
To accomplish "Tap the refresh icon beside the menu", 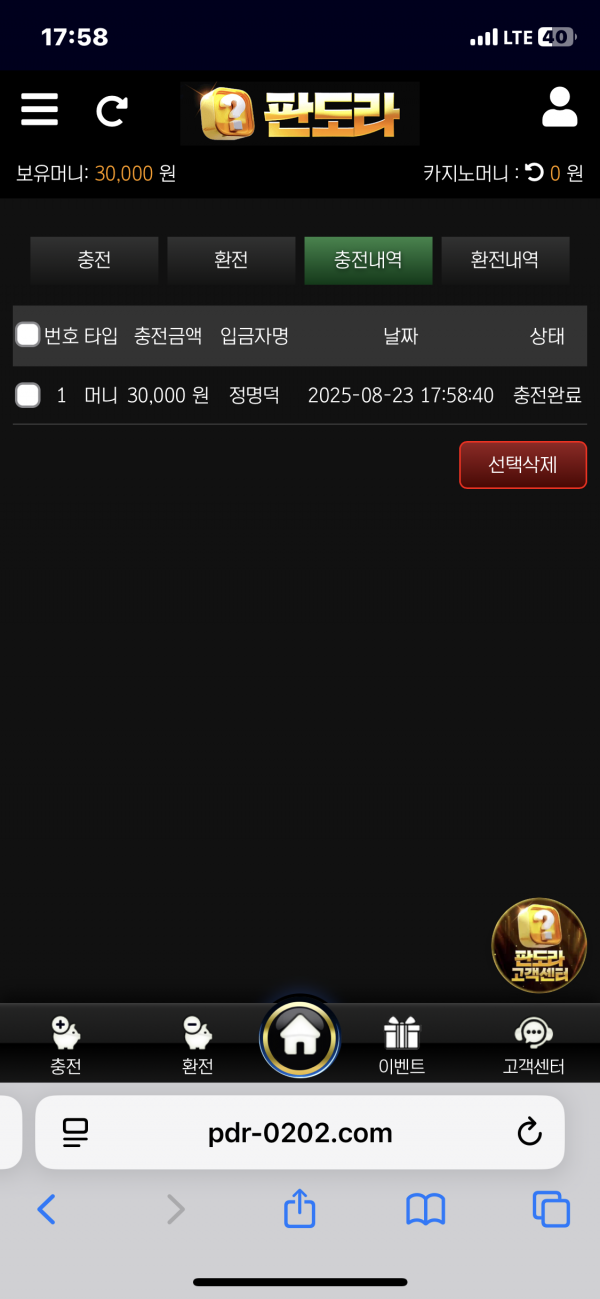I will point(111,110).
